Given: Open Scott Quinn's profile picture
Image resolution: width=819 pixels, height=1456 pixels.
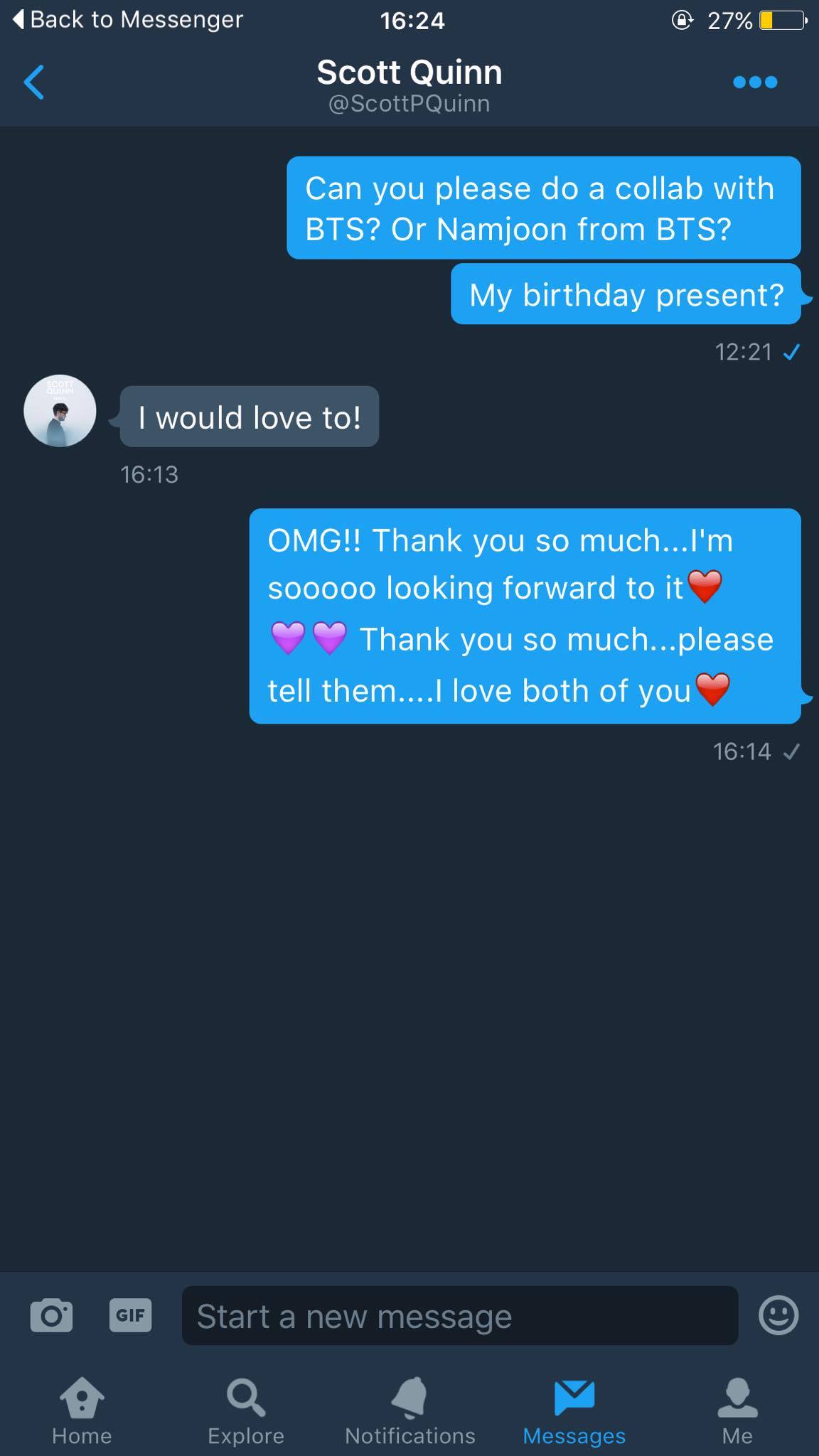Looking at the screenshot, I should pyautogui.click(x=60, y=411).
